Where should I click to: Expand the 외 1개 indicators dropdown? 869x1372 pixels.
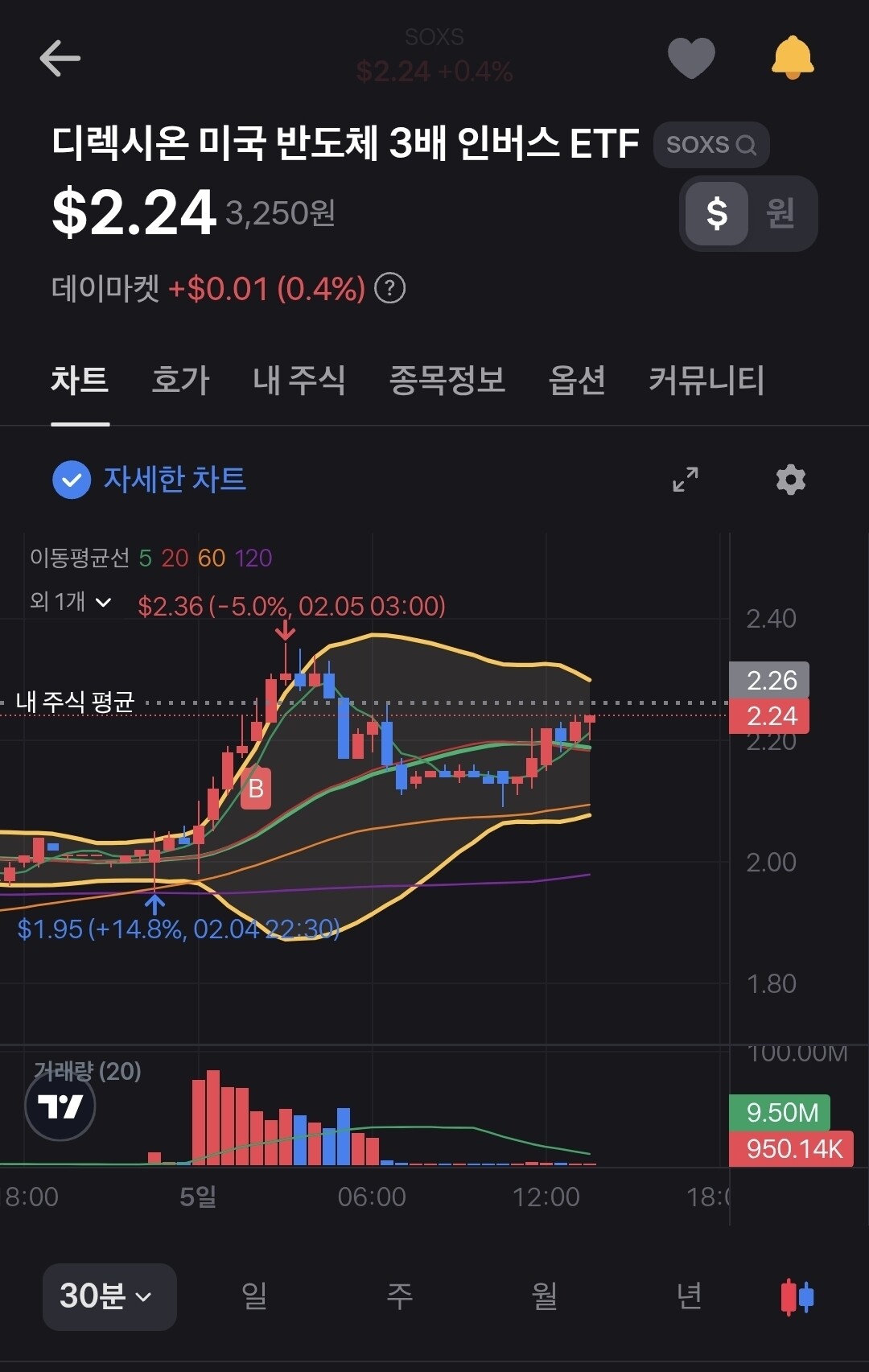point(71,602)
